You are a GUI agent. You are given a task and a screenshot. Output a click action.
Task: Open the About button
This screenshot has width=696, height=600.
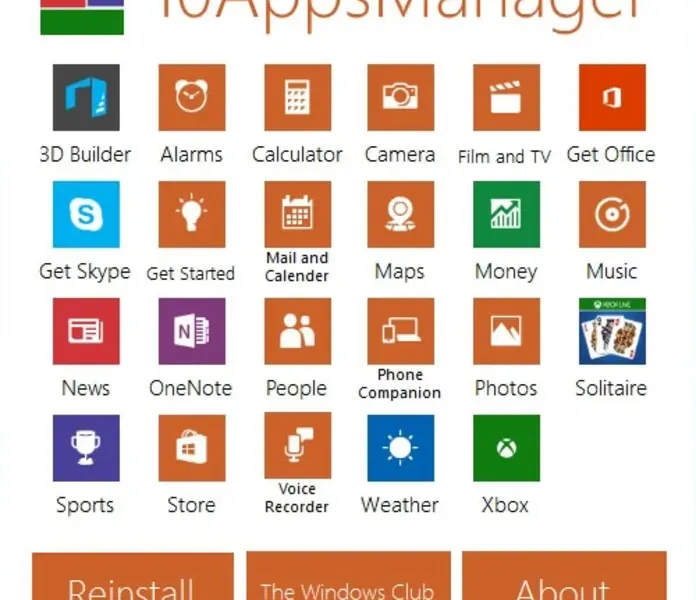click(x=563, y=578)
